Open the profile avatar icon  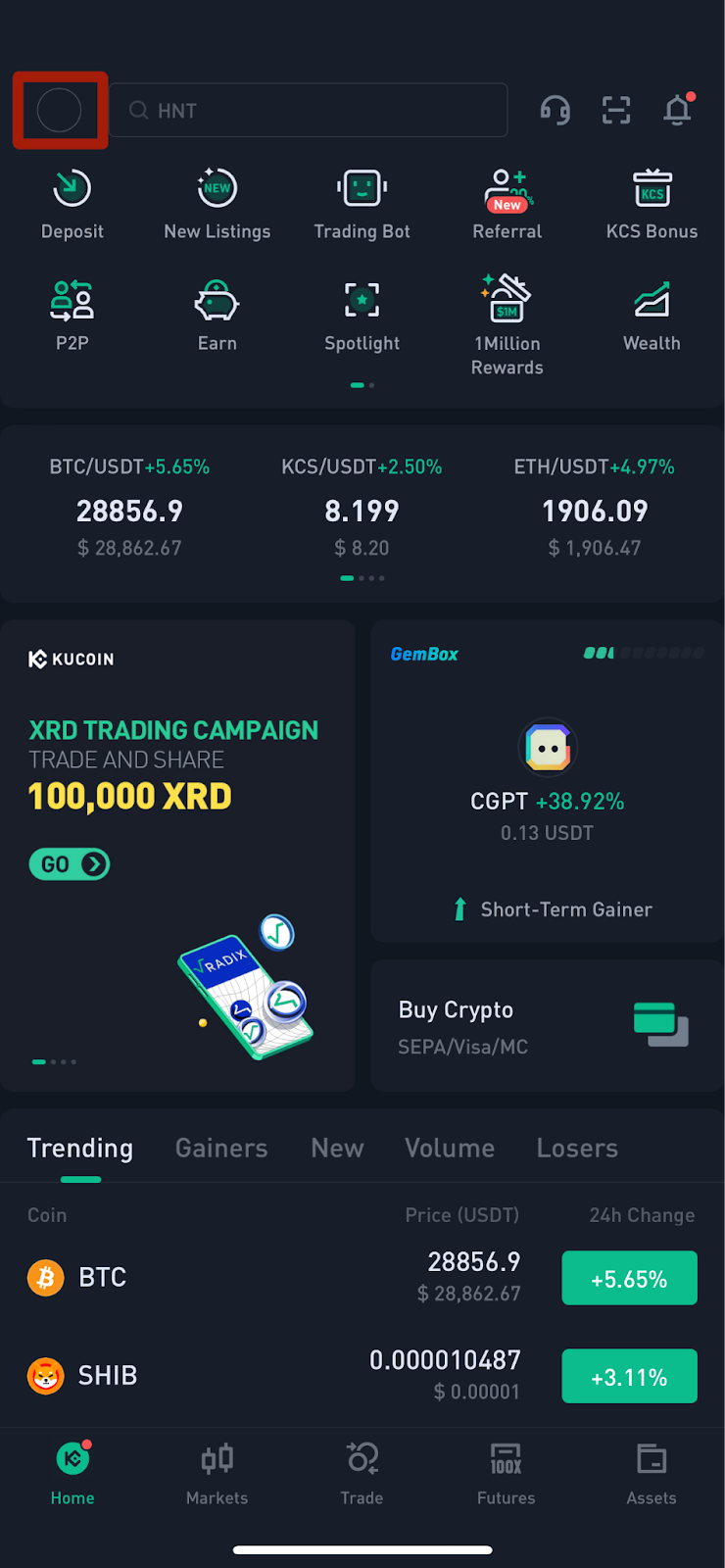59,110
